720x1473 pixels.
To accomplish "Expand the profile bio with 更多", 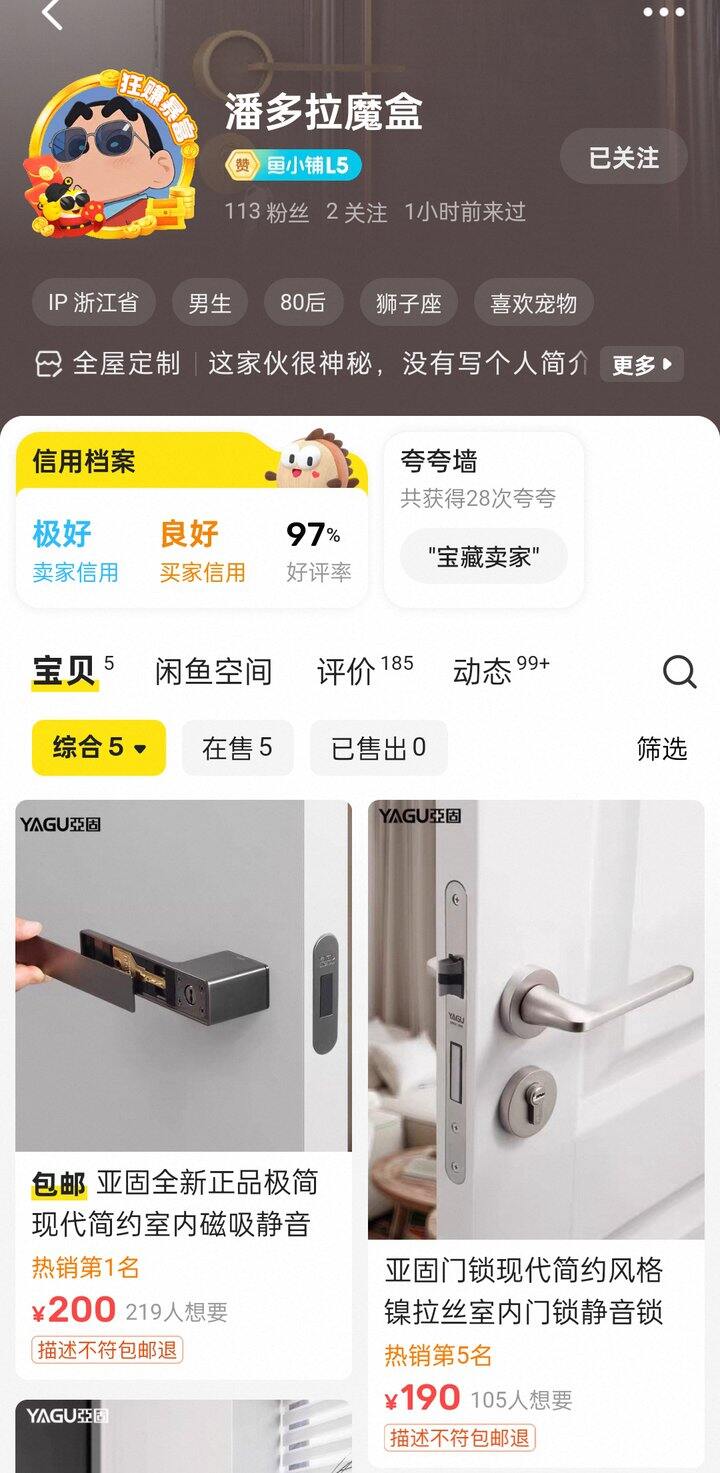I will point(641,364).
